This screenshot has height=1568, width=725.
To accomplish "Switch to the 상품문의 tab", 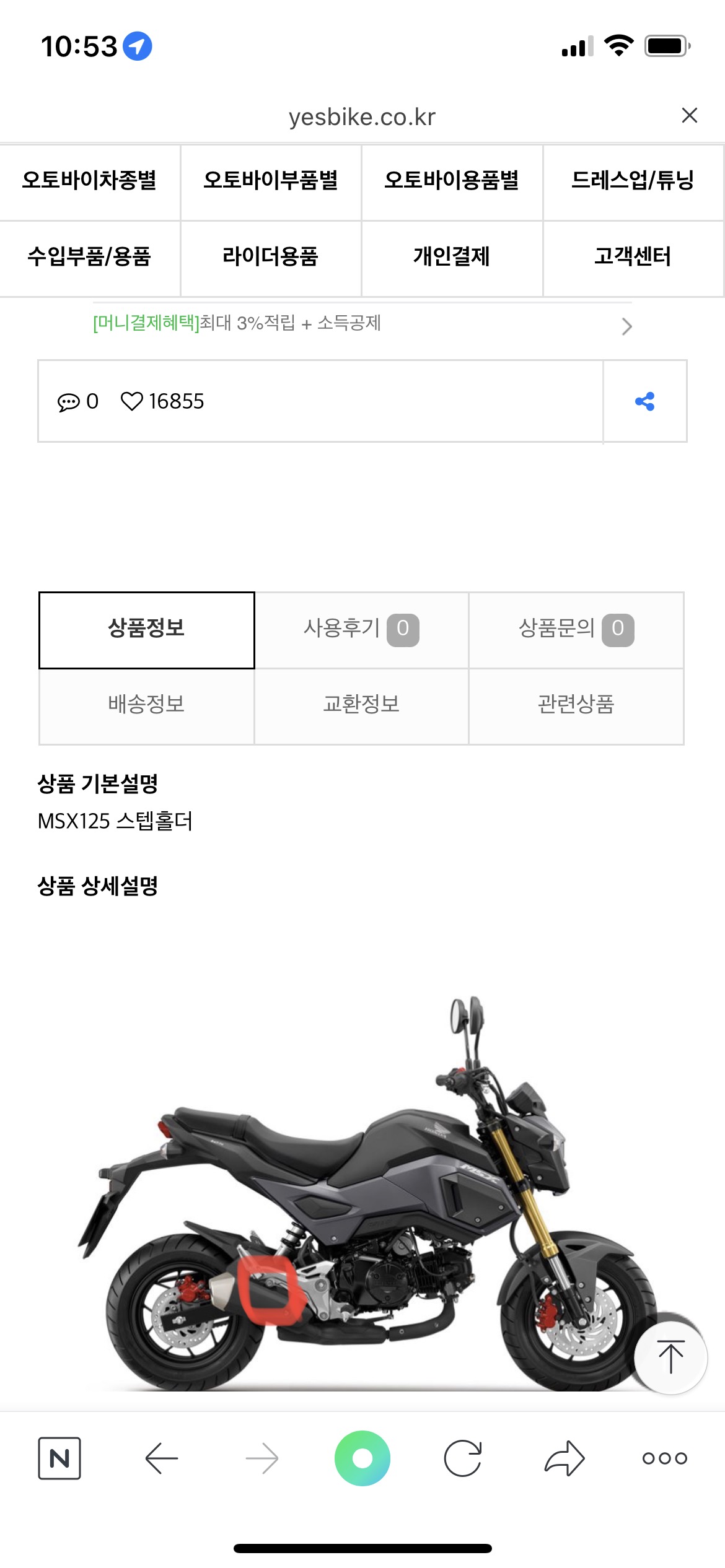I will [576, 630].
